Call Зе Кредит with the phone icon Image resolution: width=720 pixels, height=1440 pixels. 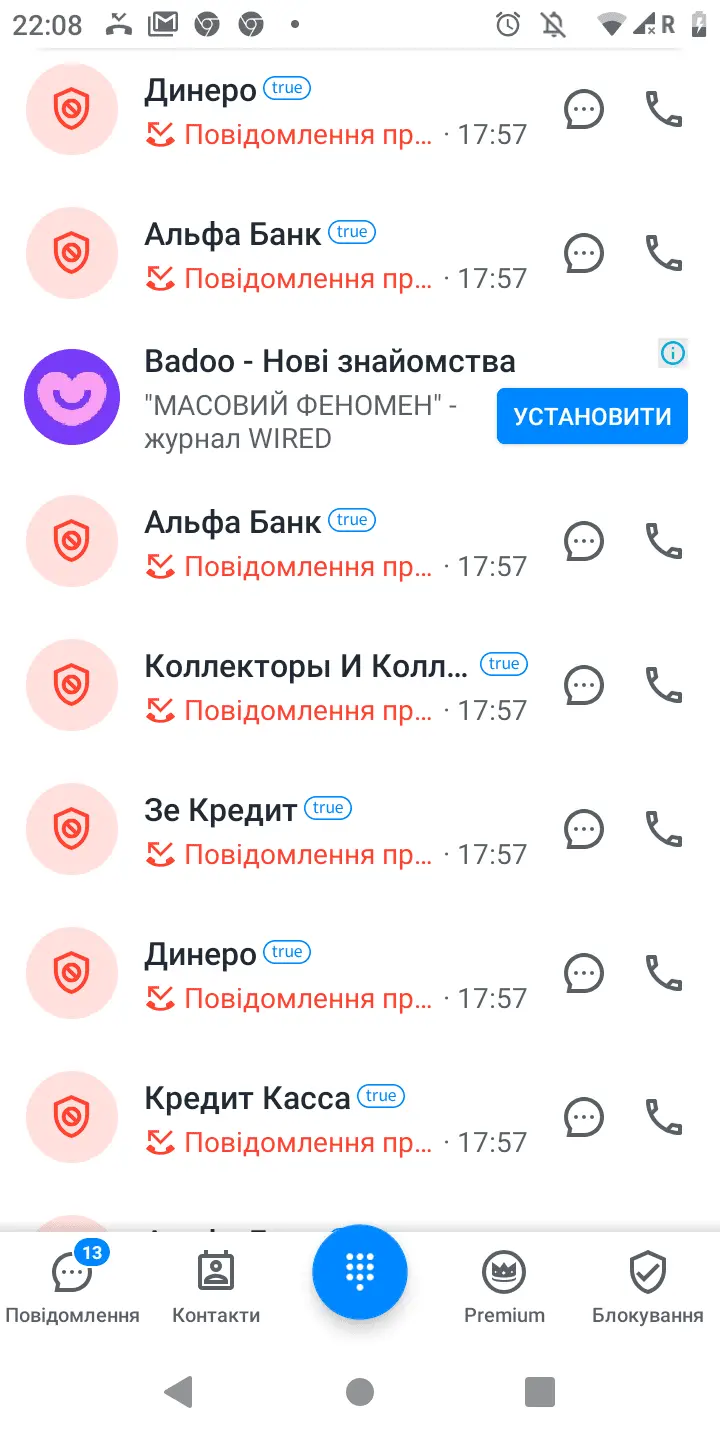point(664,829)
